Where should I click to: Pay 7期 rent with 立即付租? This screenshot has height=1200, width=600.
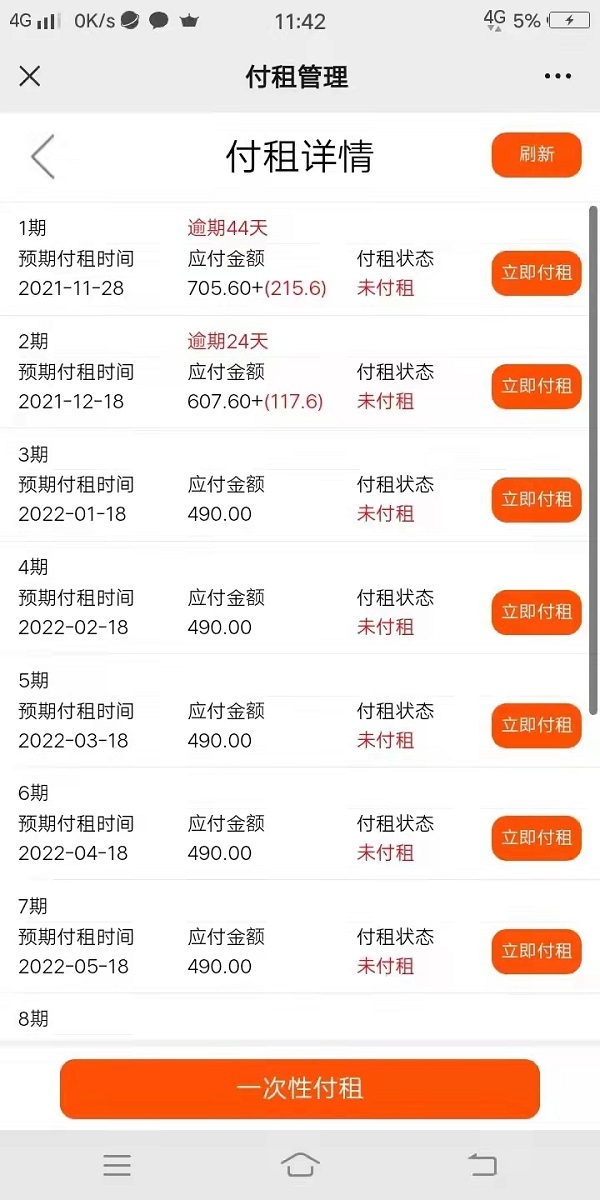point(536,951)
